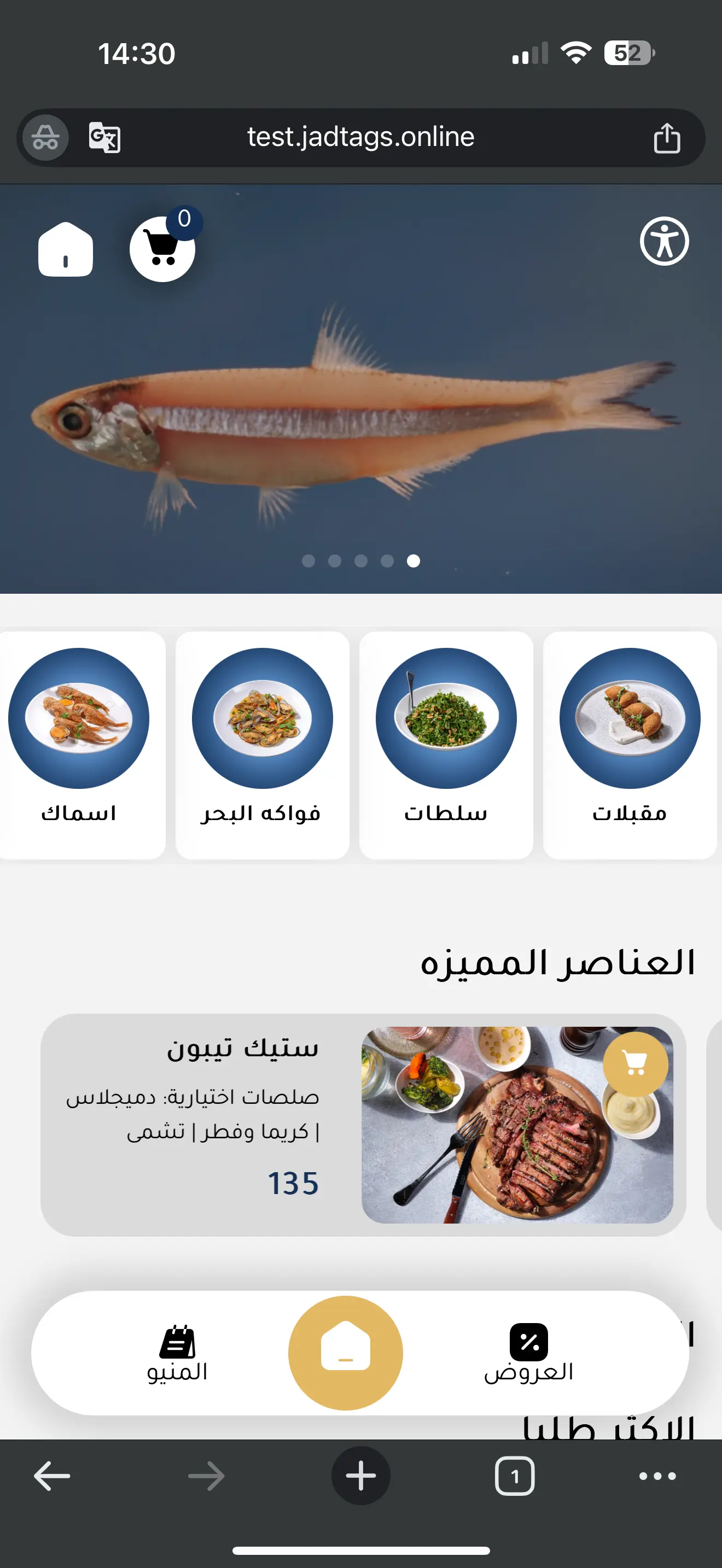Open the shopping cart icon
Viewport: 722px width, 1568px height.
pos(162,248)
